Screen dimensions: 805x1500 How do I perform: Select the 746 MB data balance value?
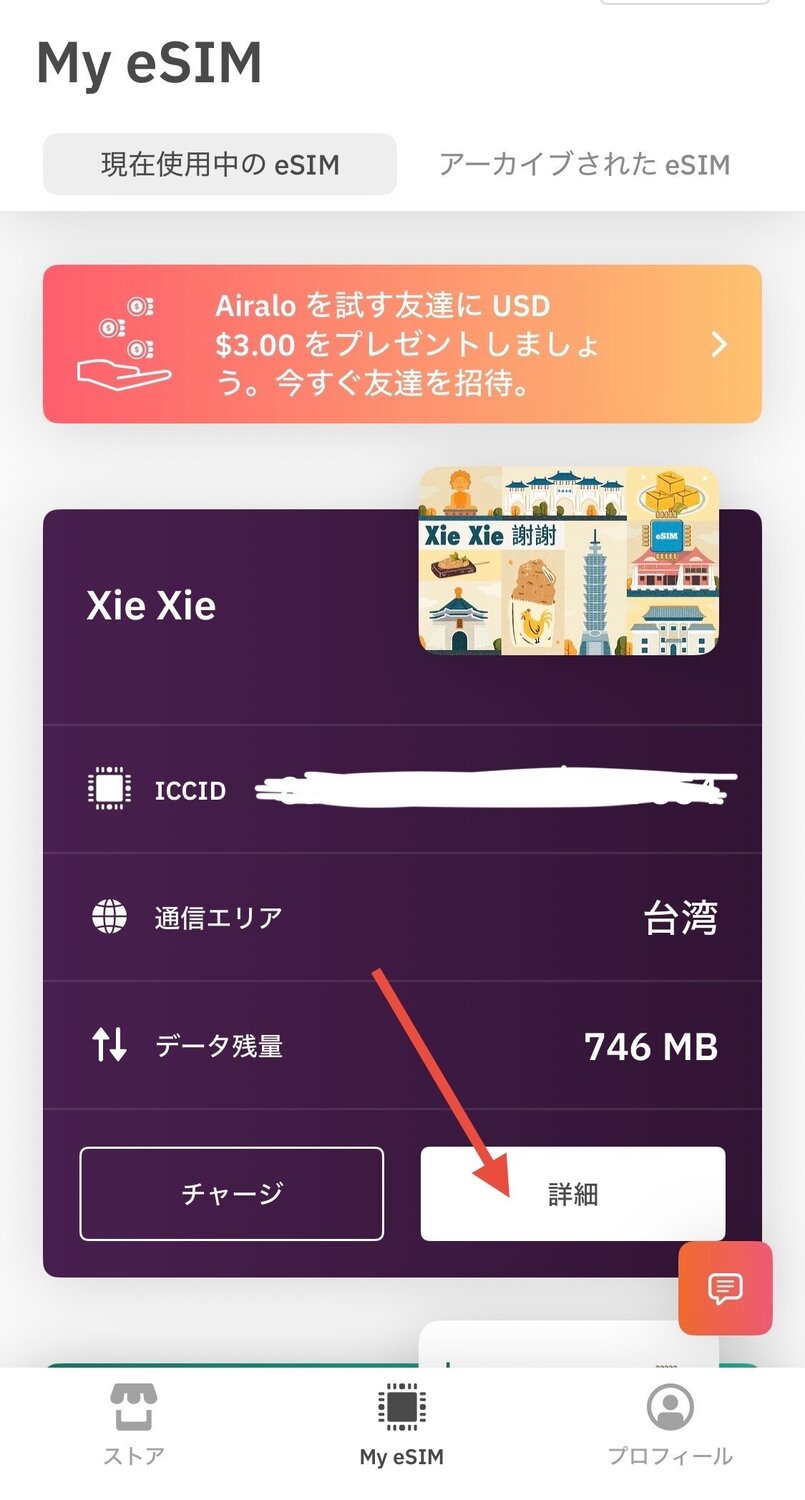(651, 1046)
